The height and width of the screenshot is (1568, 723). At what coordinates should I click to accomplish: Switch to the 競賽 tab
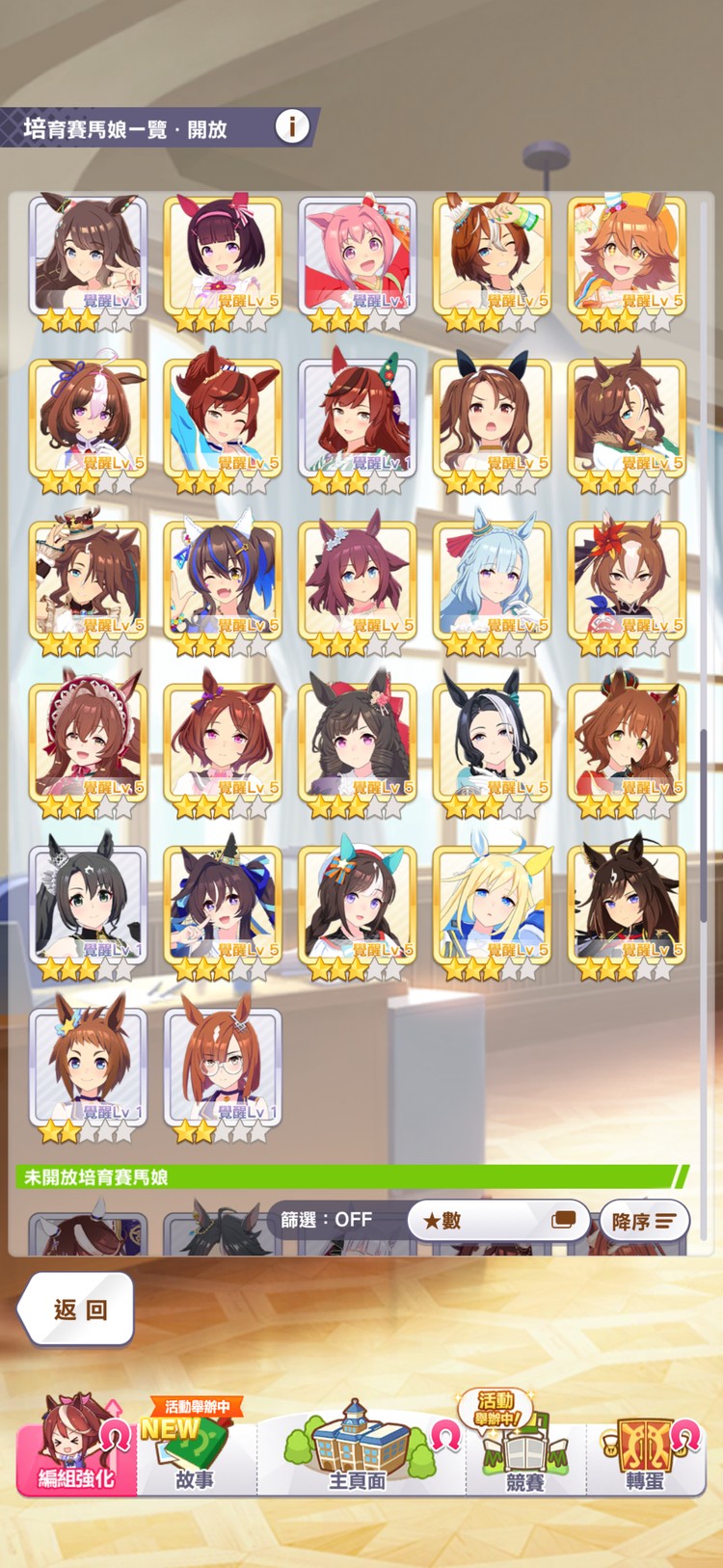[524, 1451]
